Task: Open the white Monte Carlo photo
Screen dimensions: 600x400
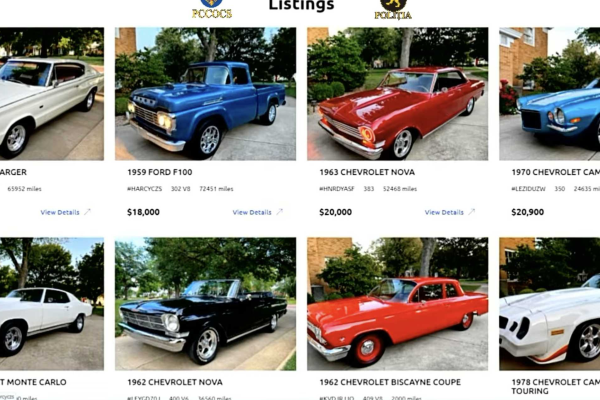Action: 51,304
